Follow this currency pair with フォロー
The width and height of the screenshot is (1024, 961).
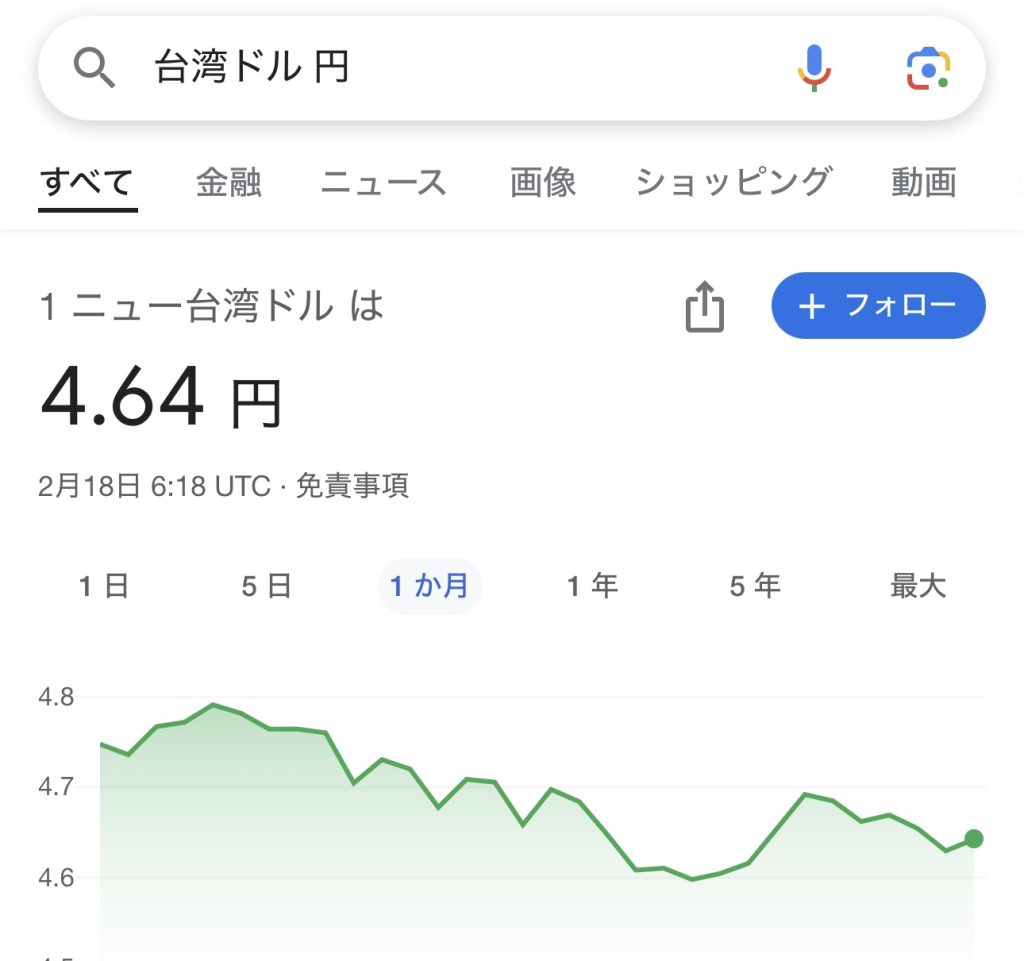pyautogui.click(x=878, y=306)
